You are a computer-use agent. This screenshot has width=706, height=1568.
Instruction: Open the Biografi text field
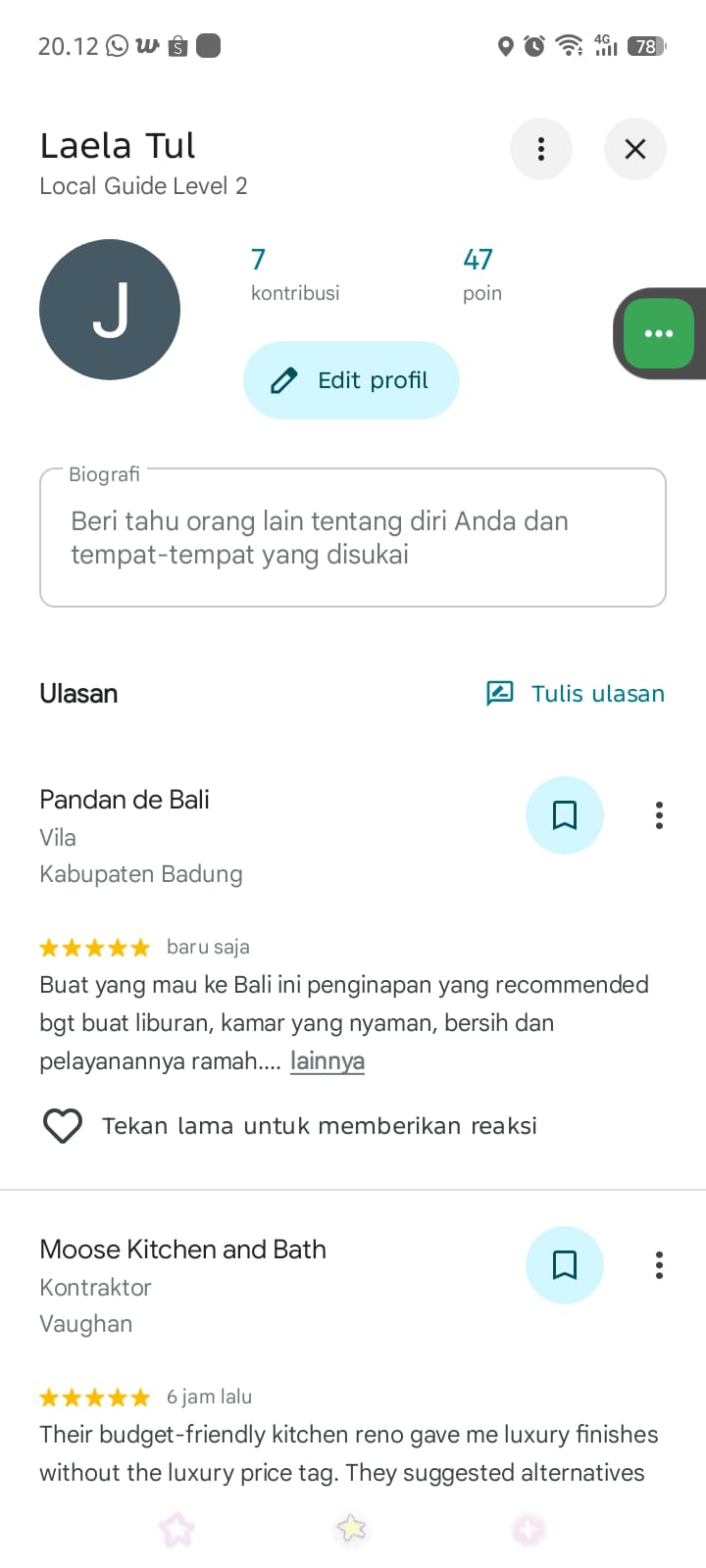click(353, 537)
